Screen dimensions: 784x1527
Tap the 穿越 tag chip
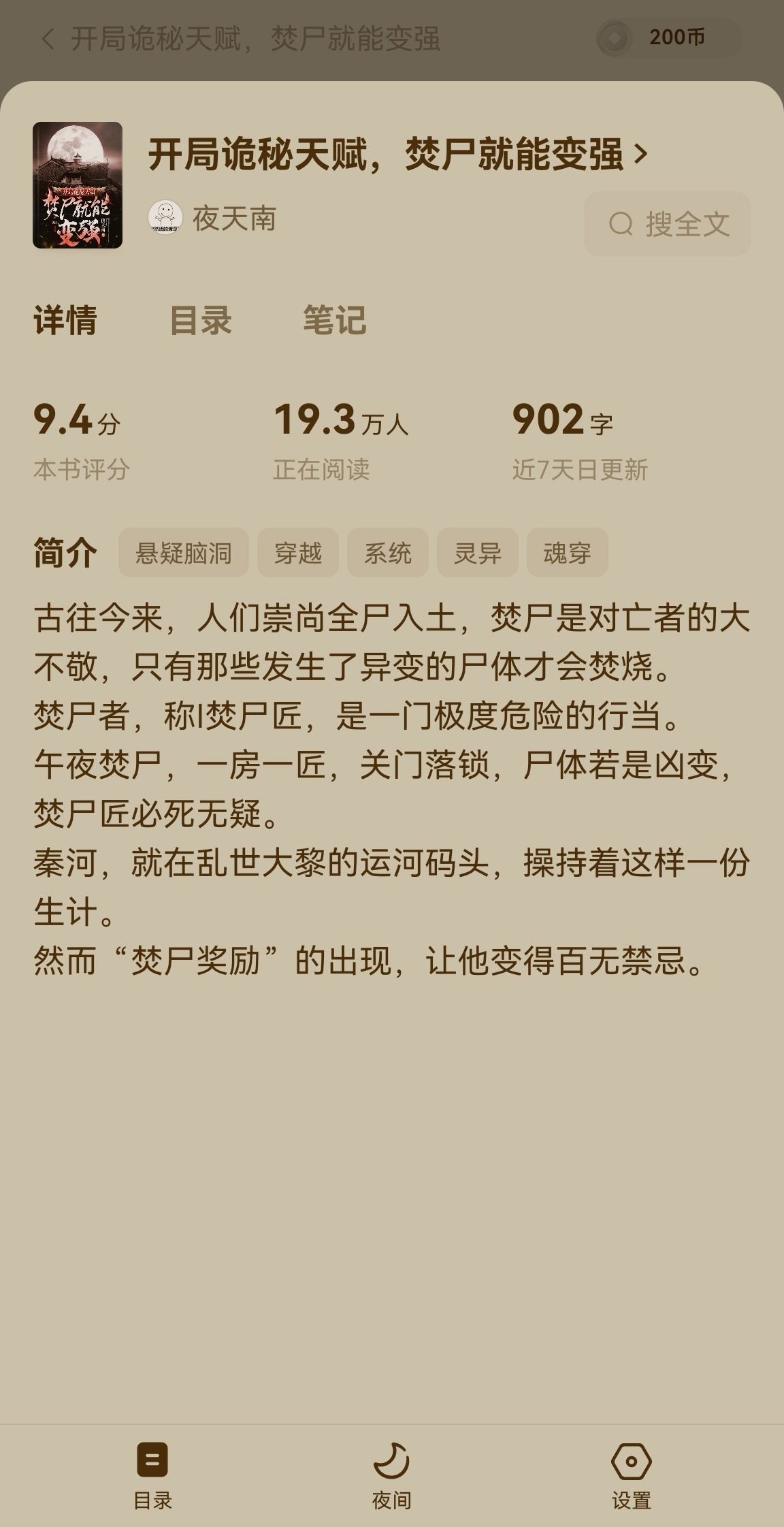tap(297, 553)
